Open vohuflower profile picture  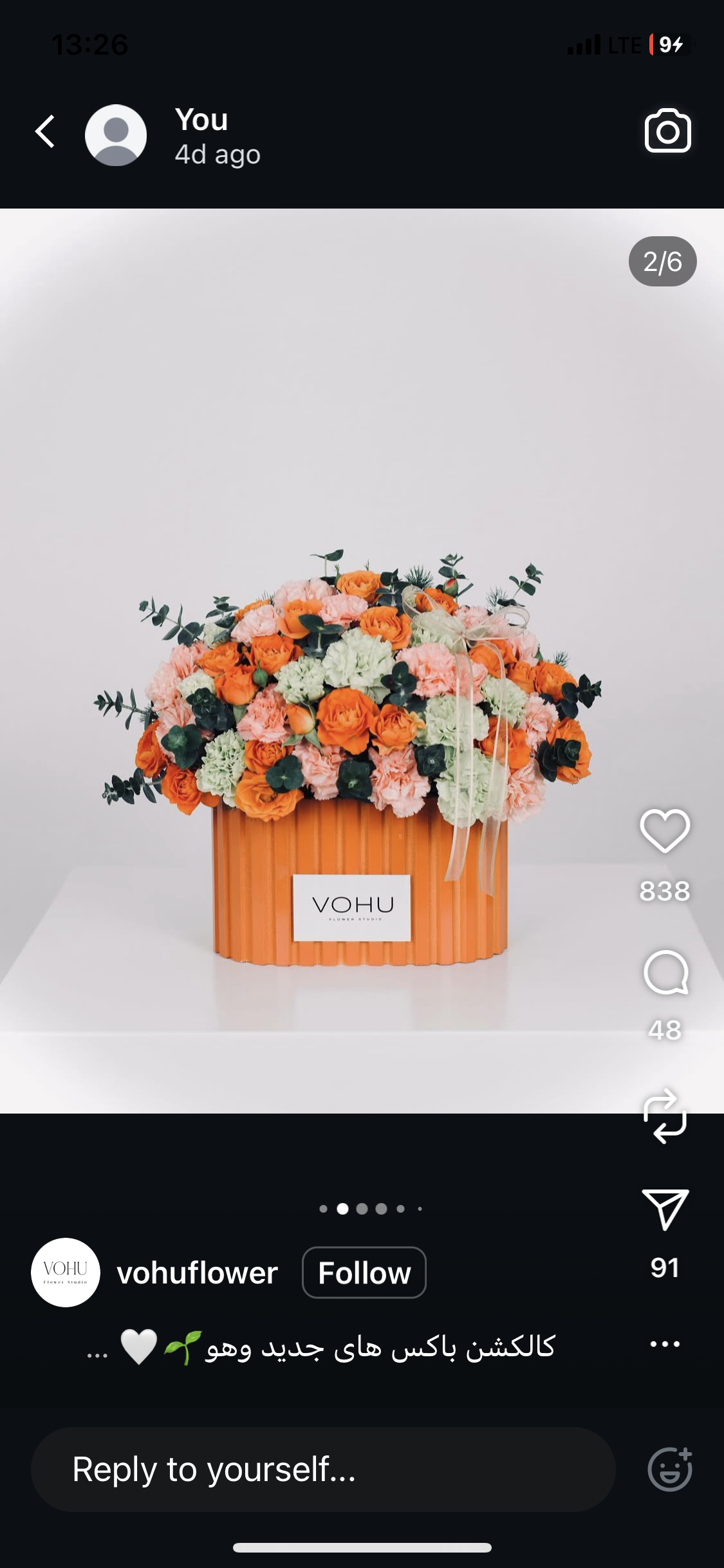tap(66, 1273)
